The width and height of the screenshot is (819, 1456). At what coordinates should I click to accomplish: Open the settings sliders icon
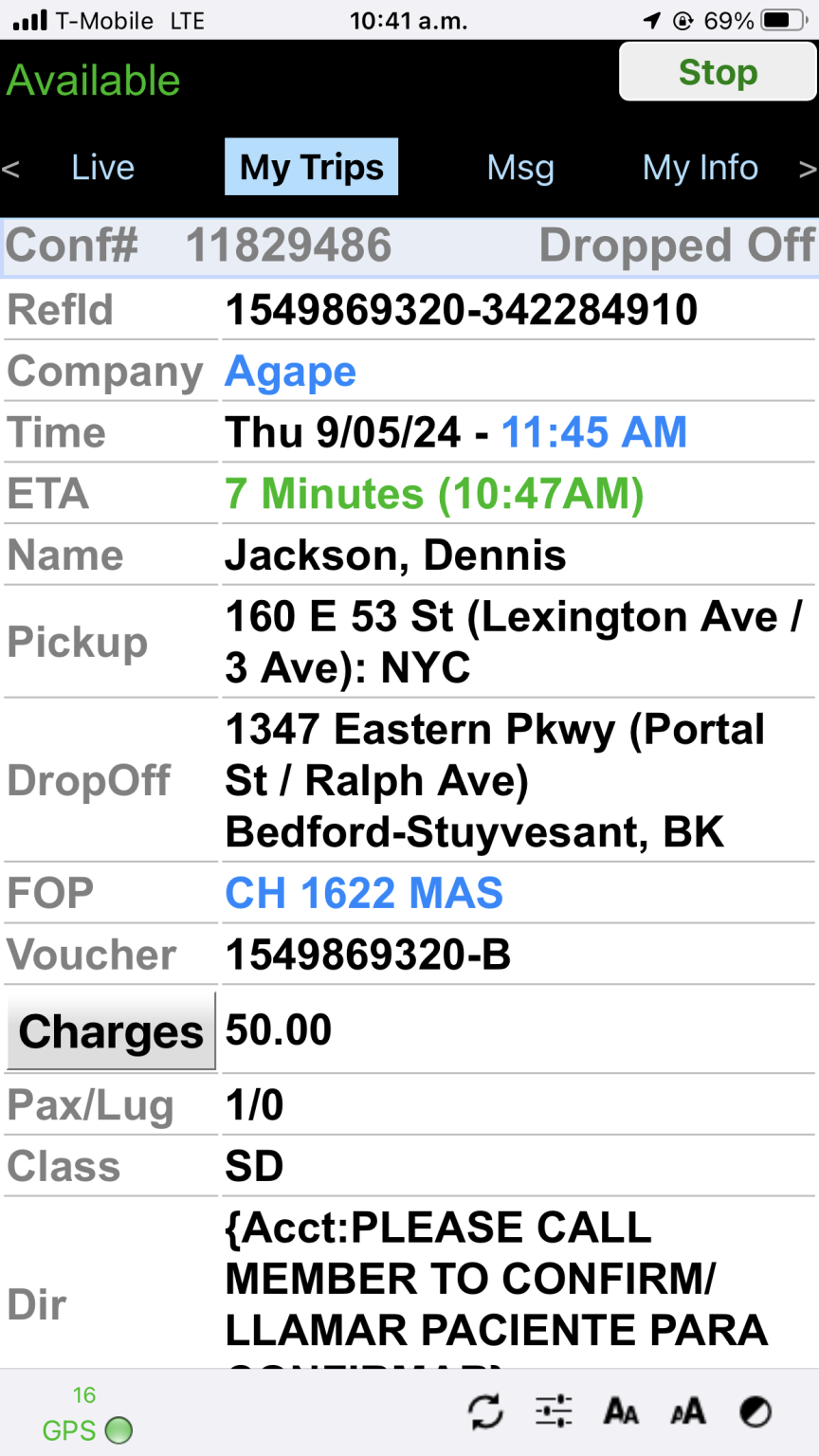point(554,1412)
